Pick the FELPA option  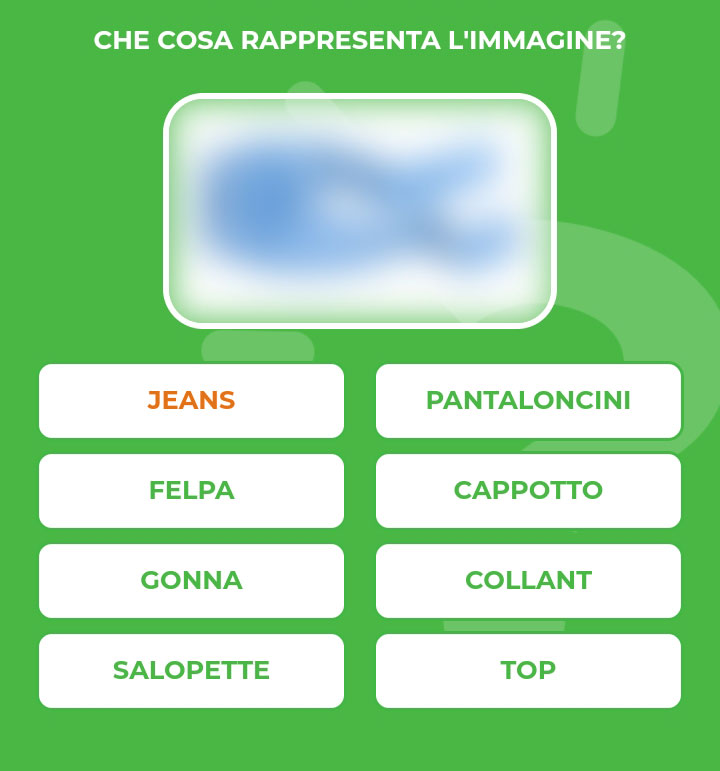tap(191, 491)
